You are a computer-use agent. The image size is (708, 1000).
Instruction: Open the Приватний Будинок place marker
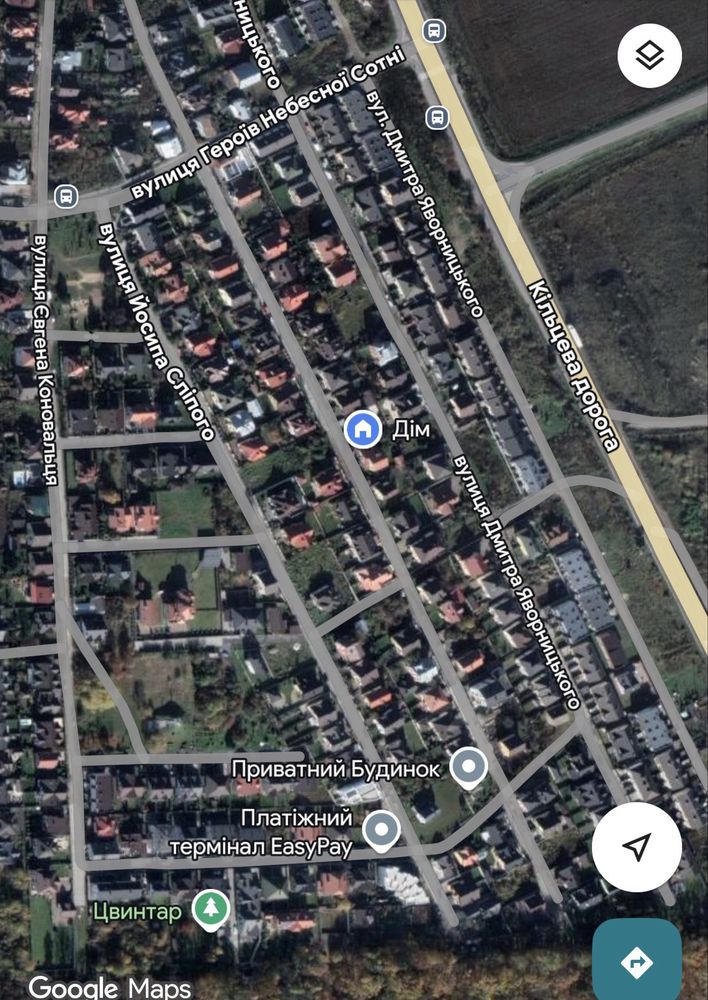tap(468, 768)
